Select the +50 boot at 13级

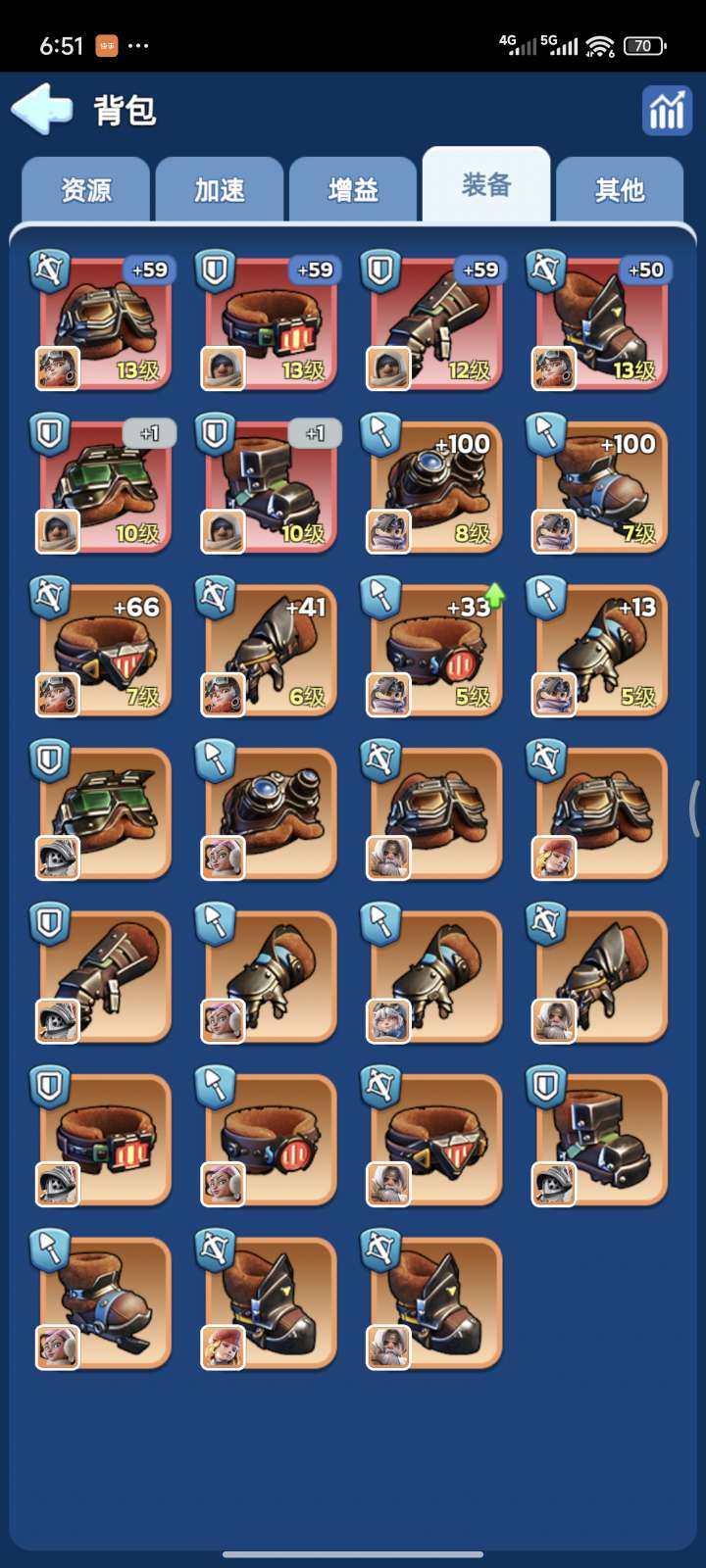click(x=602, y=324)
